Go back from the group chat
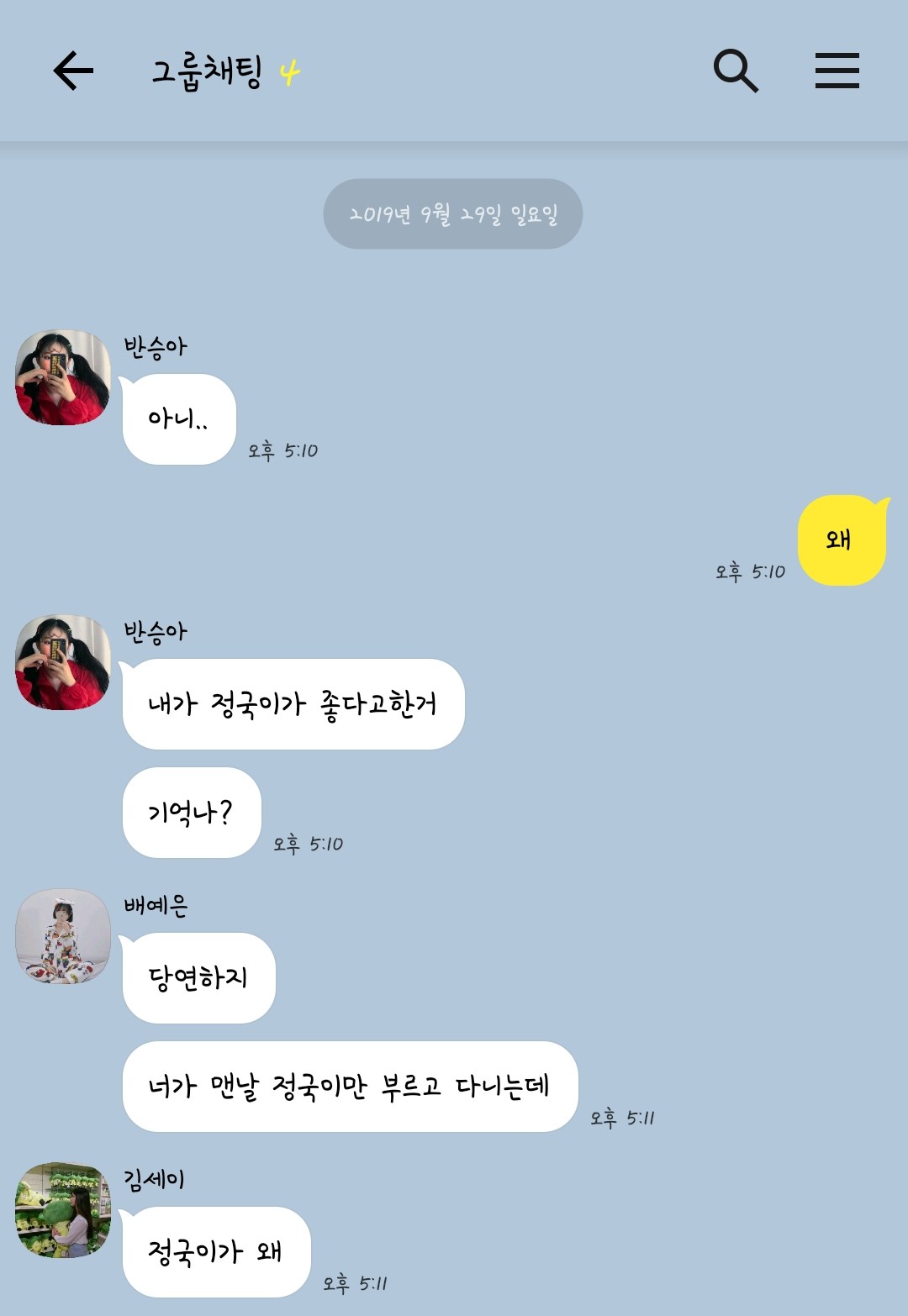Viewport: 908px width, 1316px height. (x=73, y=71)
